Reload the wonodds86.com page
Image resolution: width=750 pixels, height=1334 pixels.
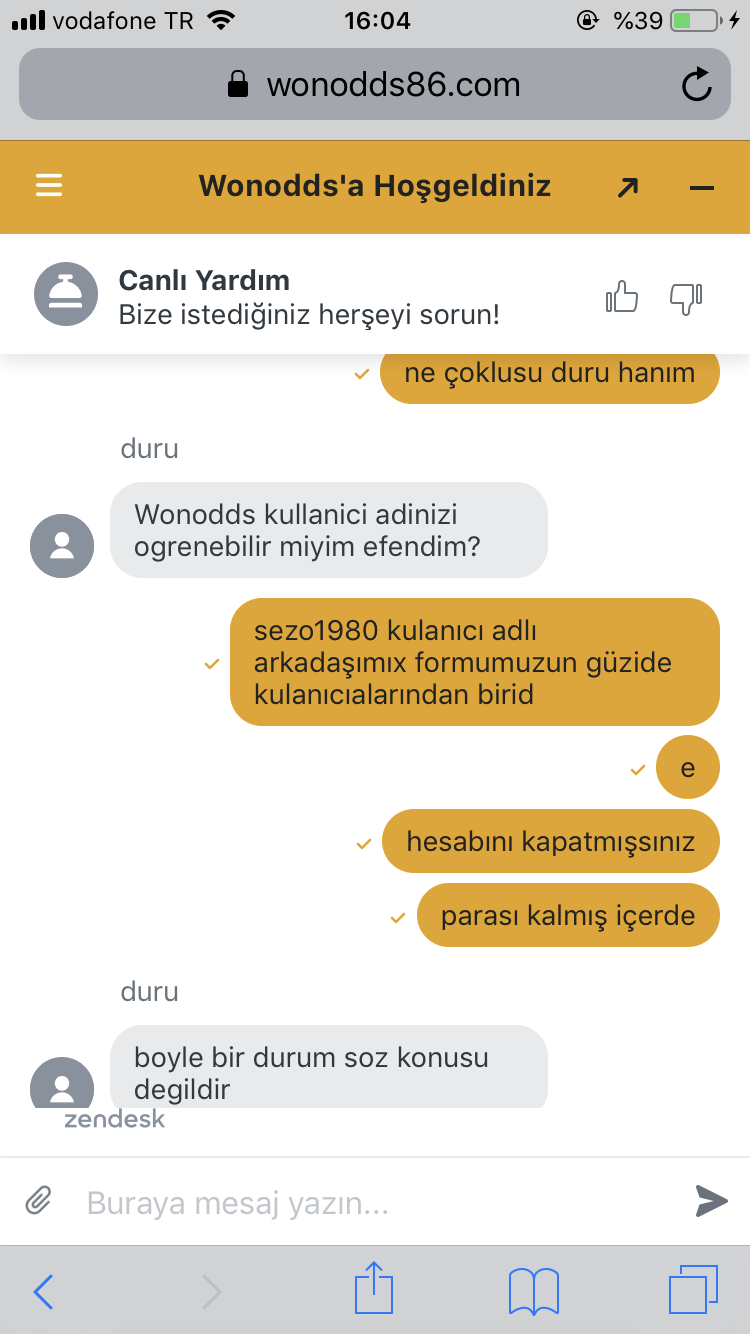[696, 85]
